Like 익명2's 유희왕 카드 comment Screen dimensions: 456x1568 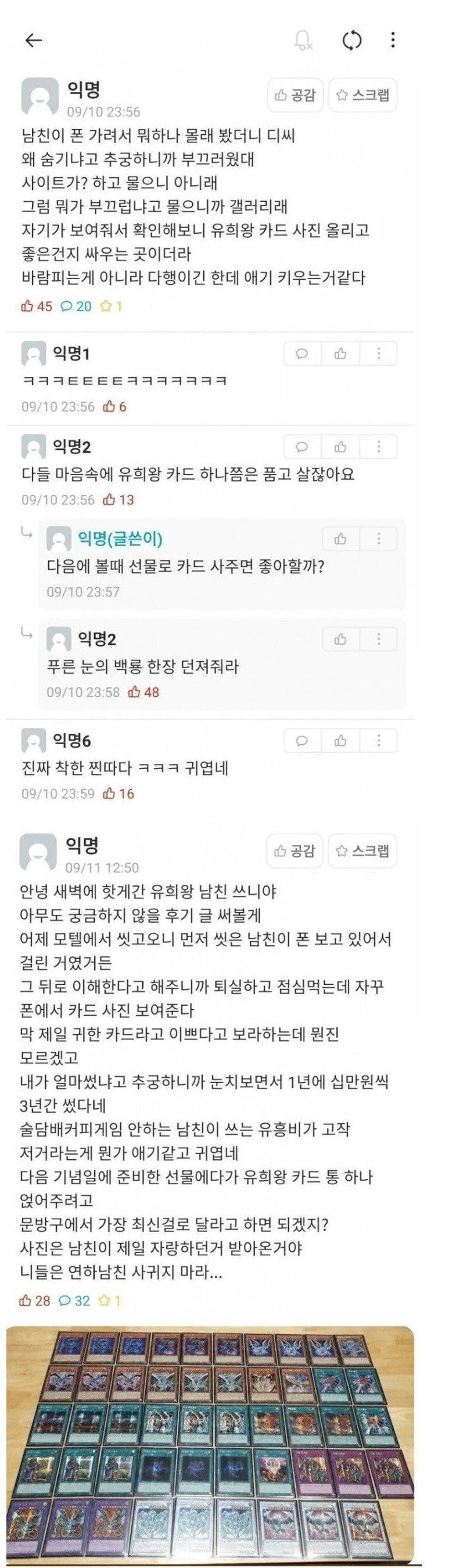coord(340,447)
